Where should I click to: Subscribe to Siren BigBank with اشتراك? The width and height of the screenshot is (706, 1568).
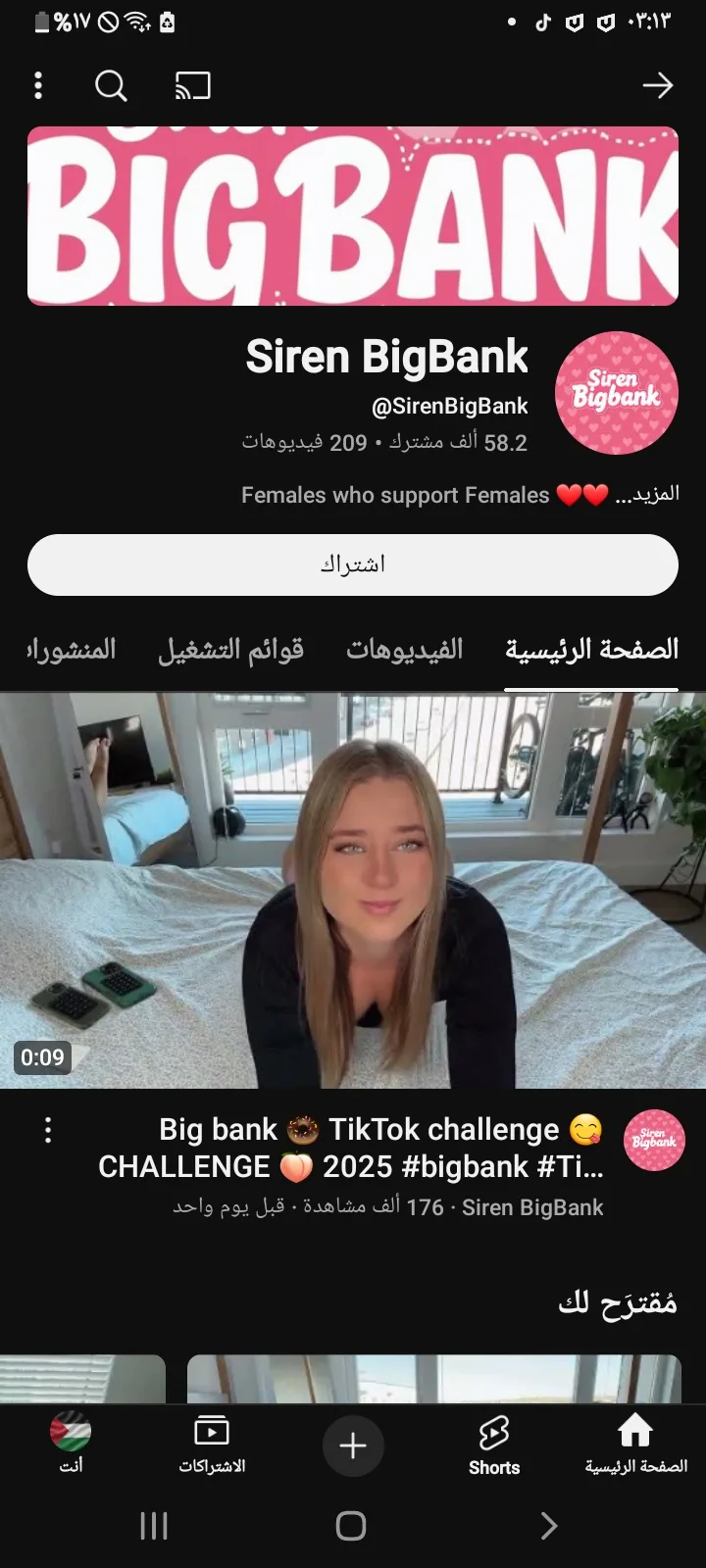tap(353, 564)
